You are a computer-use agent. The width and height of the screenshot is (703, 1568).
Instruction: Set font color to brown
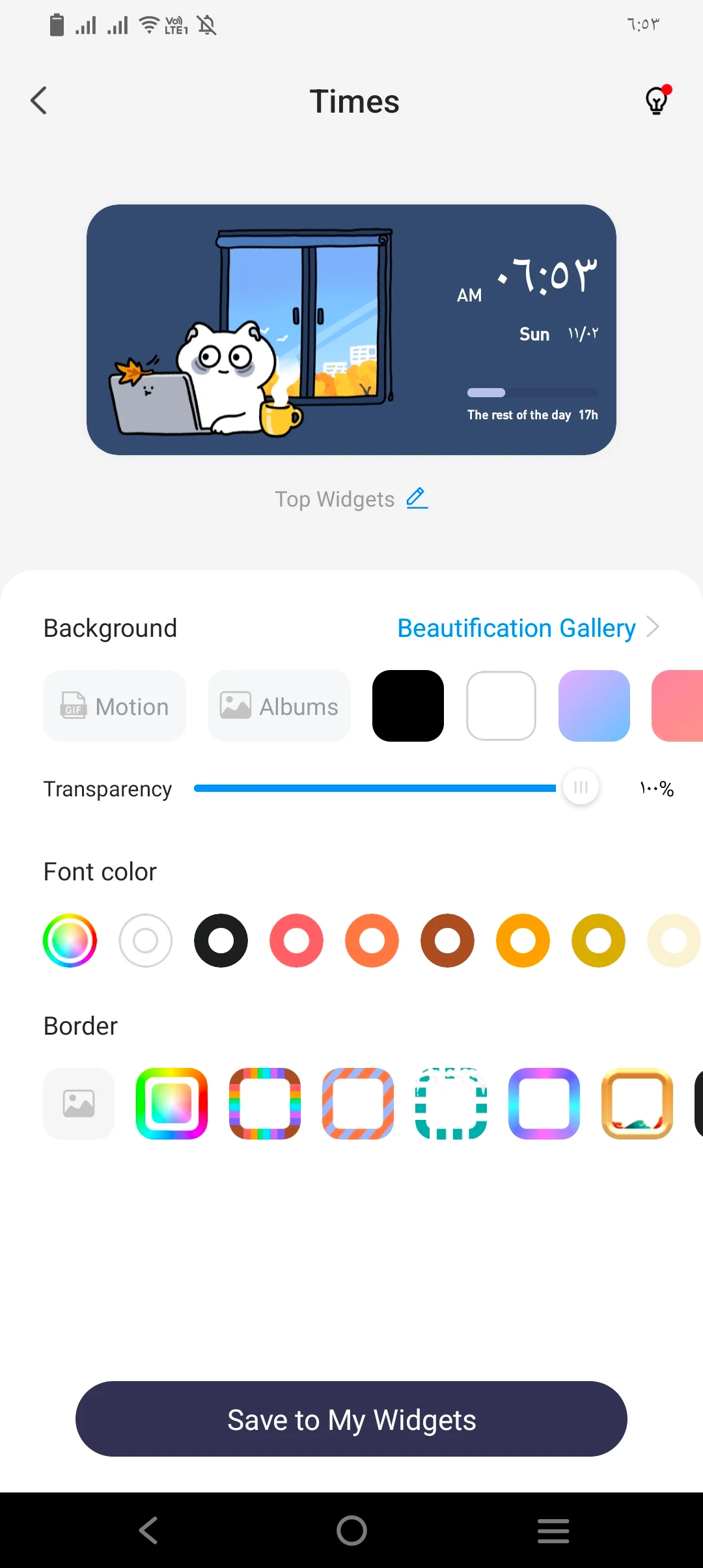tap(447, 940)
